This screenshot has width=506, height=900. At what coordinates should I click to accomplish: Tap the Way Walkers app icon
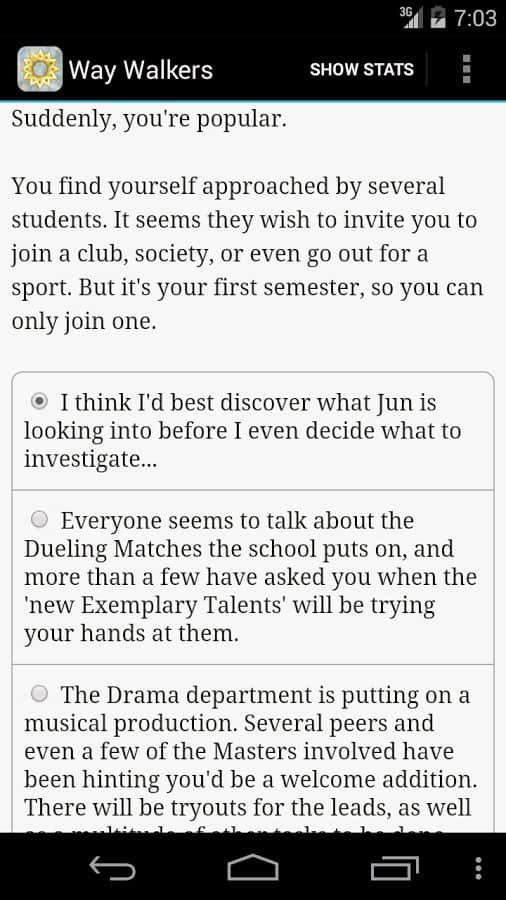[40, 69]
